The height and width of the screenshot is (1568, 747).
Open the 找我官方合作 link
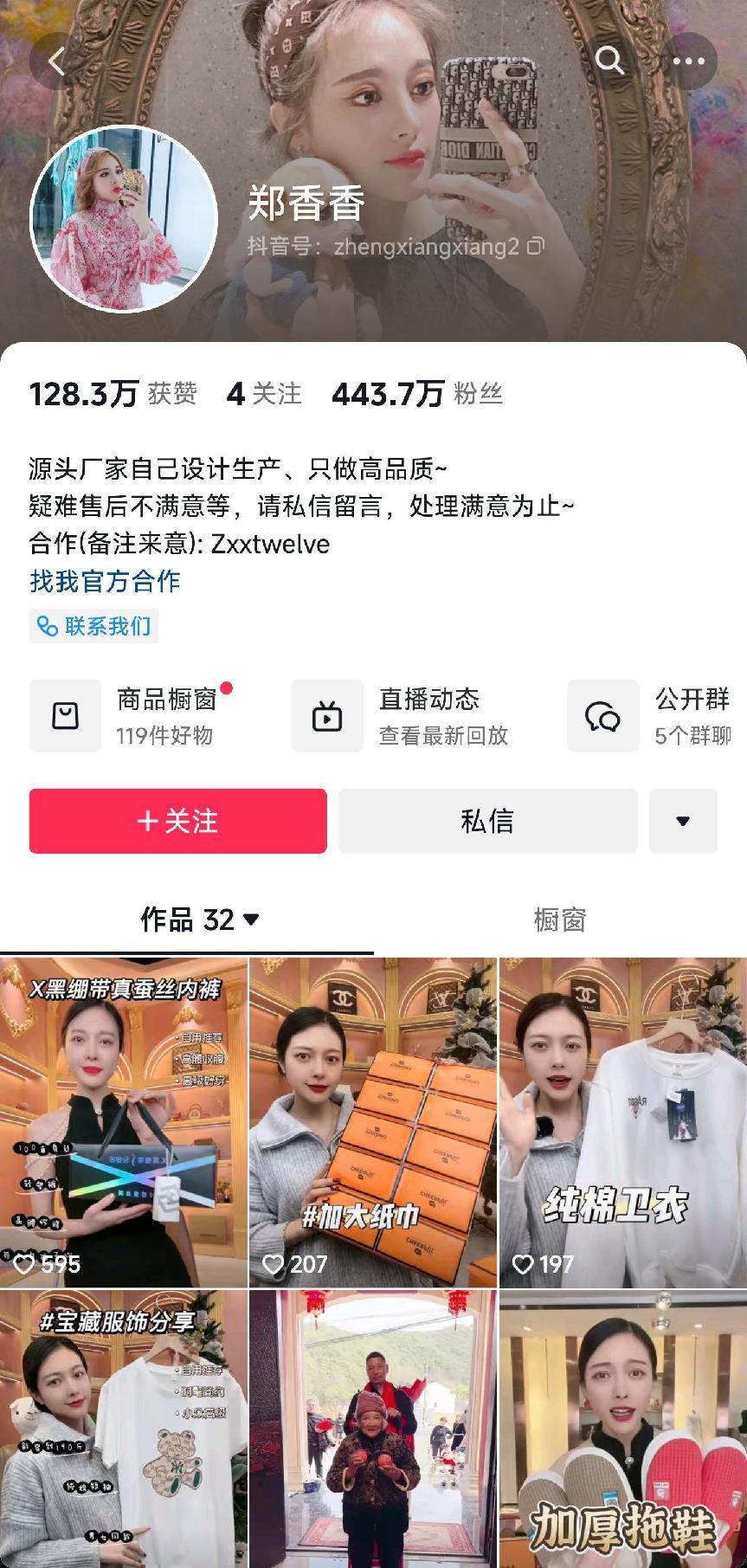pos(105,580)
